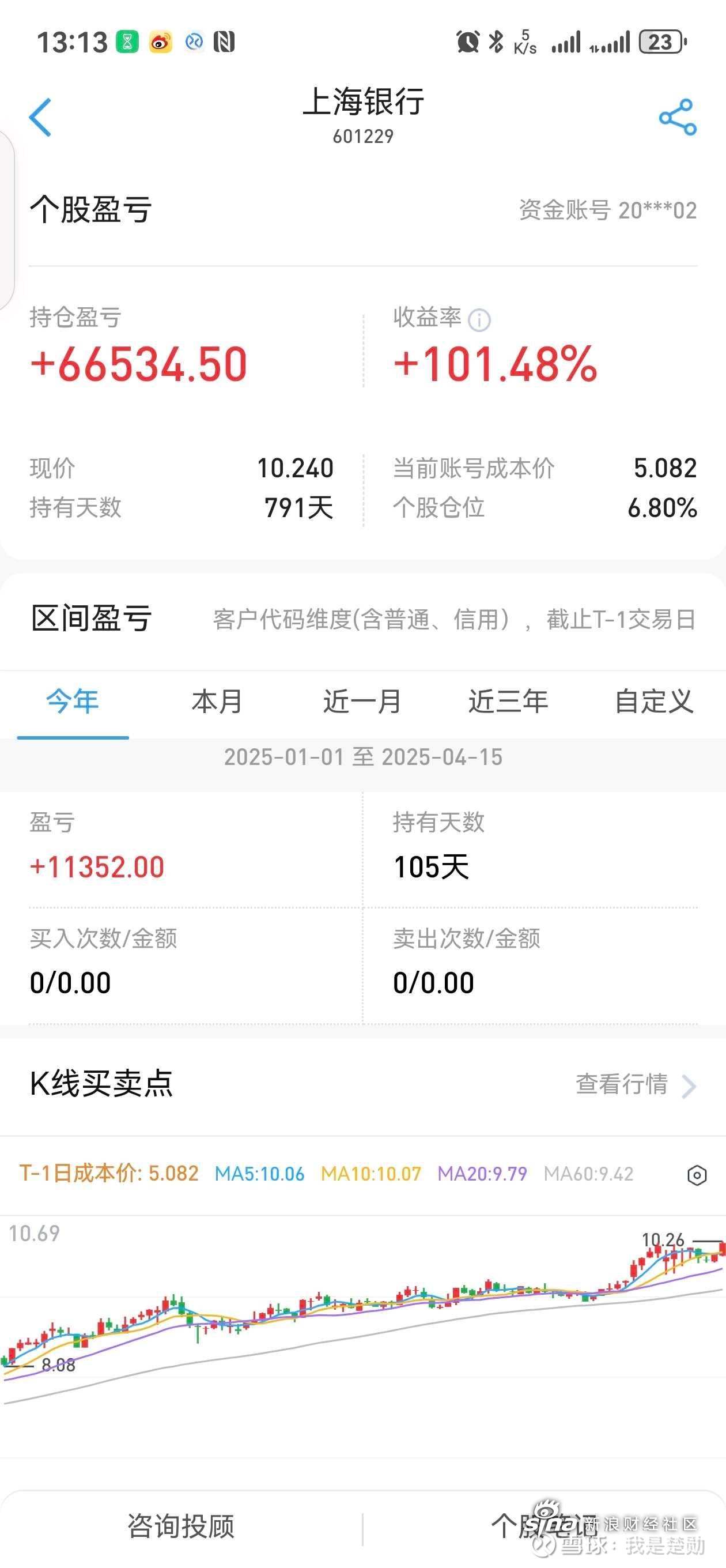Open the 自定义 date range tab

[x=653, y=702]
